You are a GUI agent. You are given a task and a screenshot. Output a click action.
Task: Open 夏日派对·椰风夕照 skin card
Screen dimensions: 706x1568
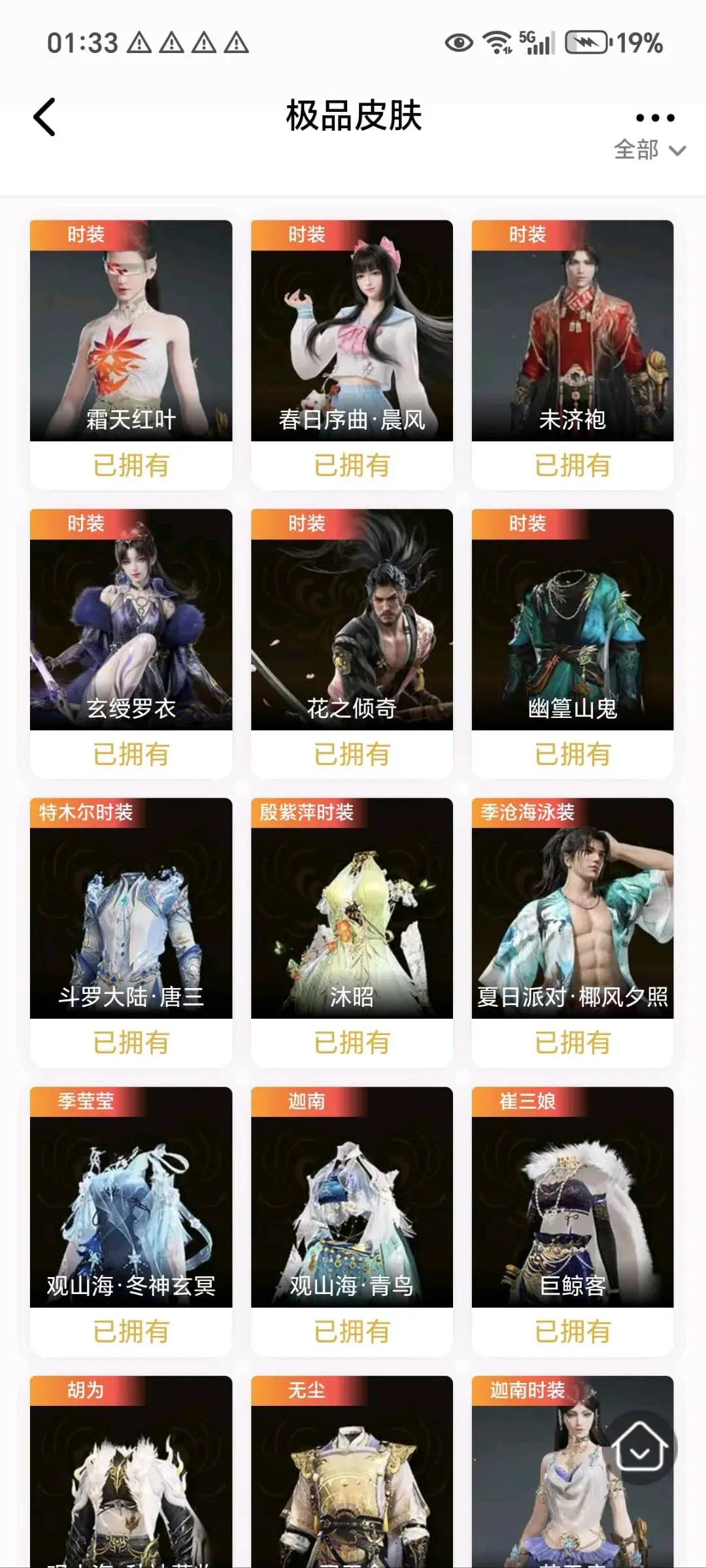(x=573, y=909)
